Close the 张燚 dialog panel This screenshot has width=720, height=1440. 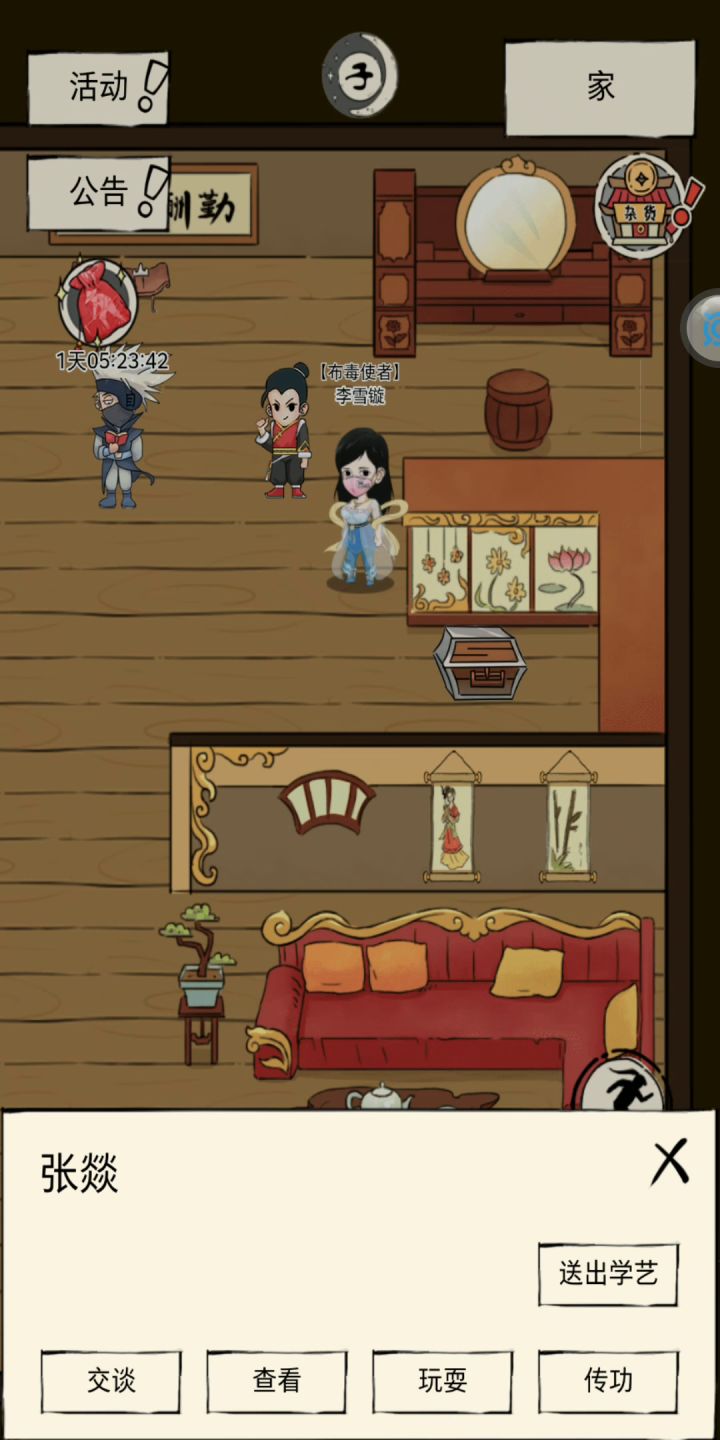[x=671, y=1163]
